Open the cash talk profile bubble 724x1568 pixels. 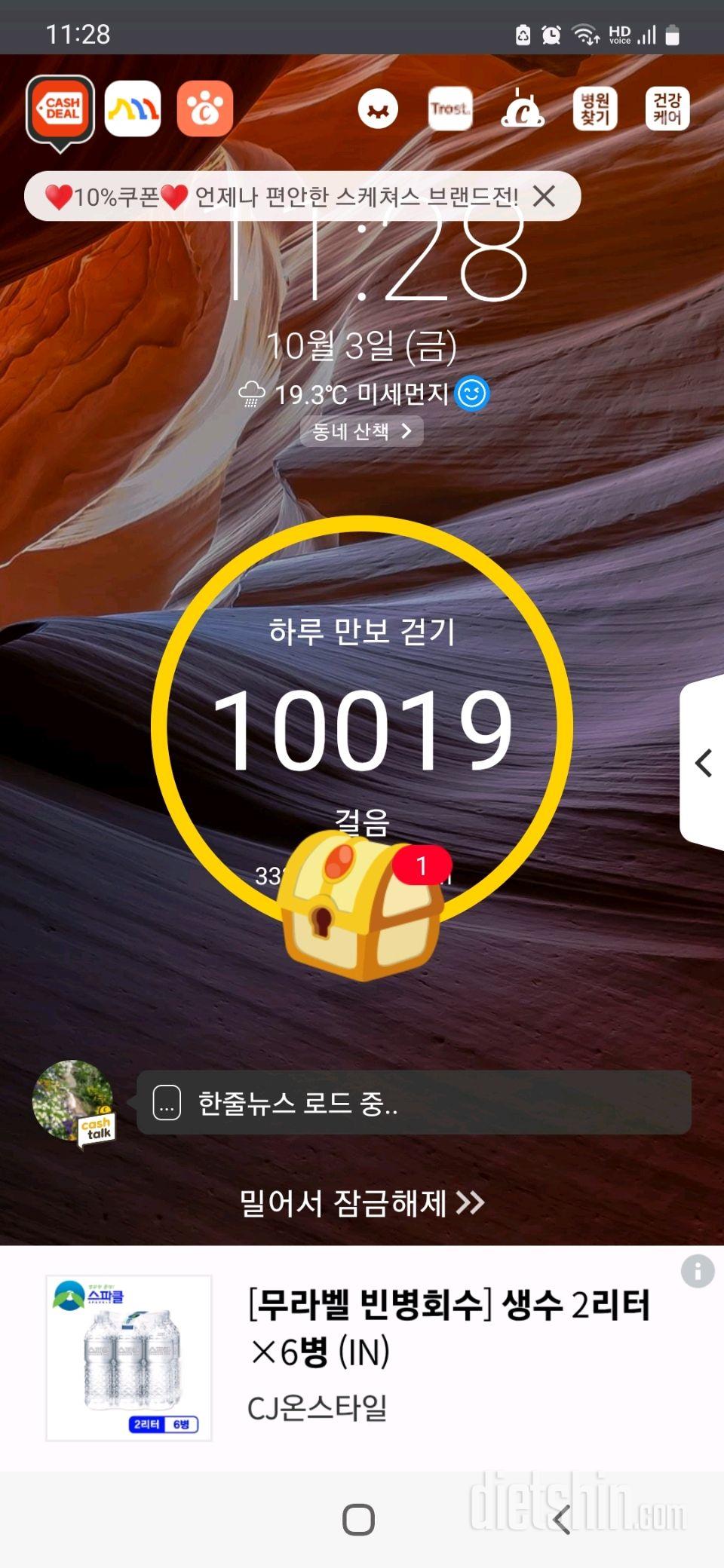(73, 1102)
